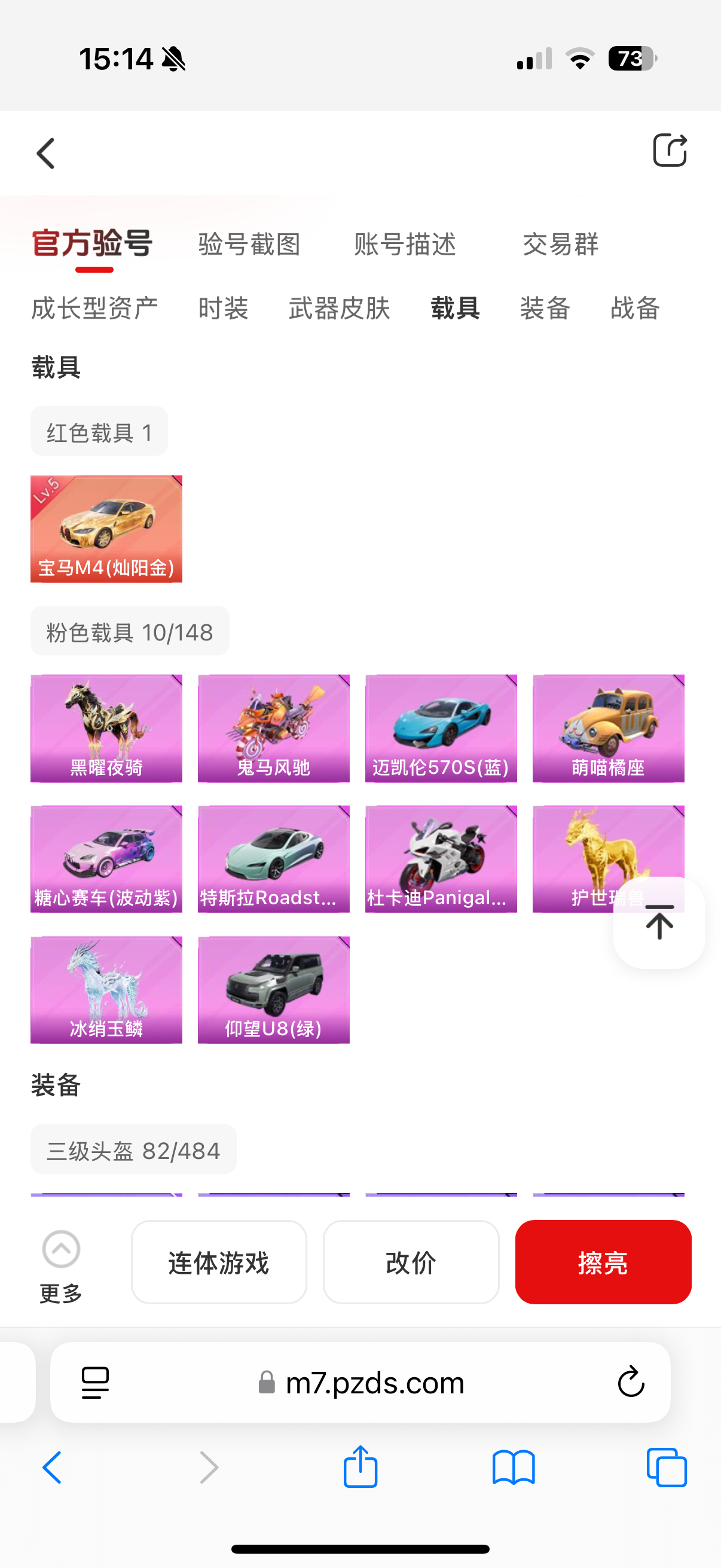Switch to the 验号截图 tab
The image size is (721, 1568).
click(x=249, y=245)
